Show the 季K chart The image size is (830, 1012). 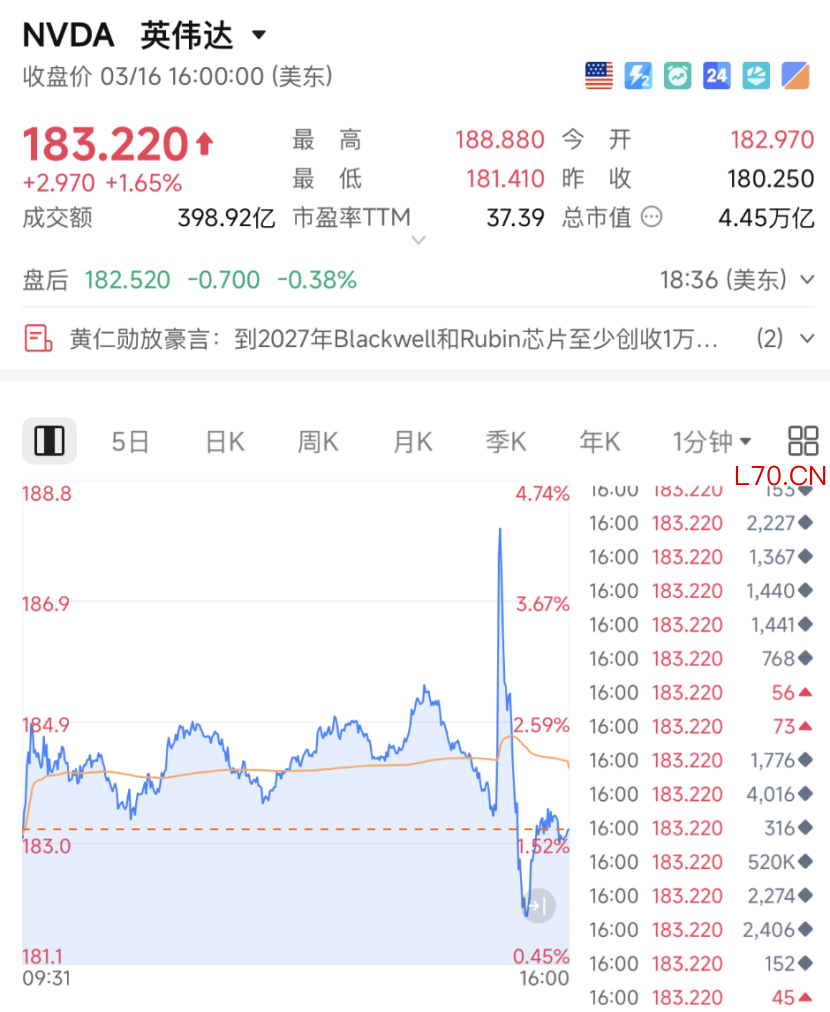(505, 441)
